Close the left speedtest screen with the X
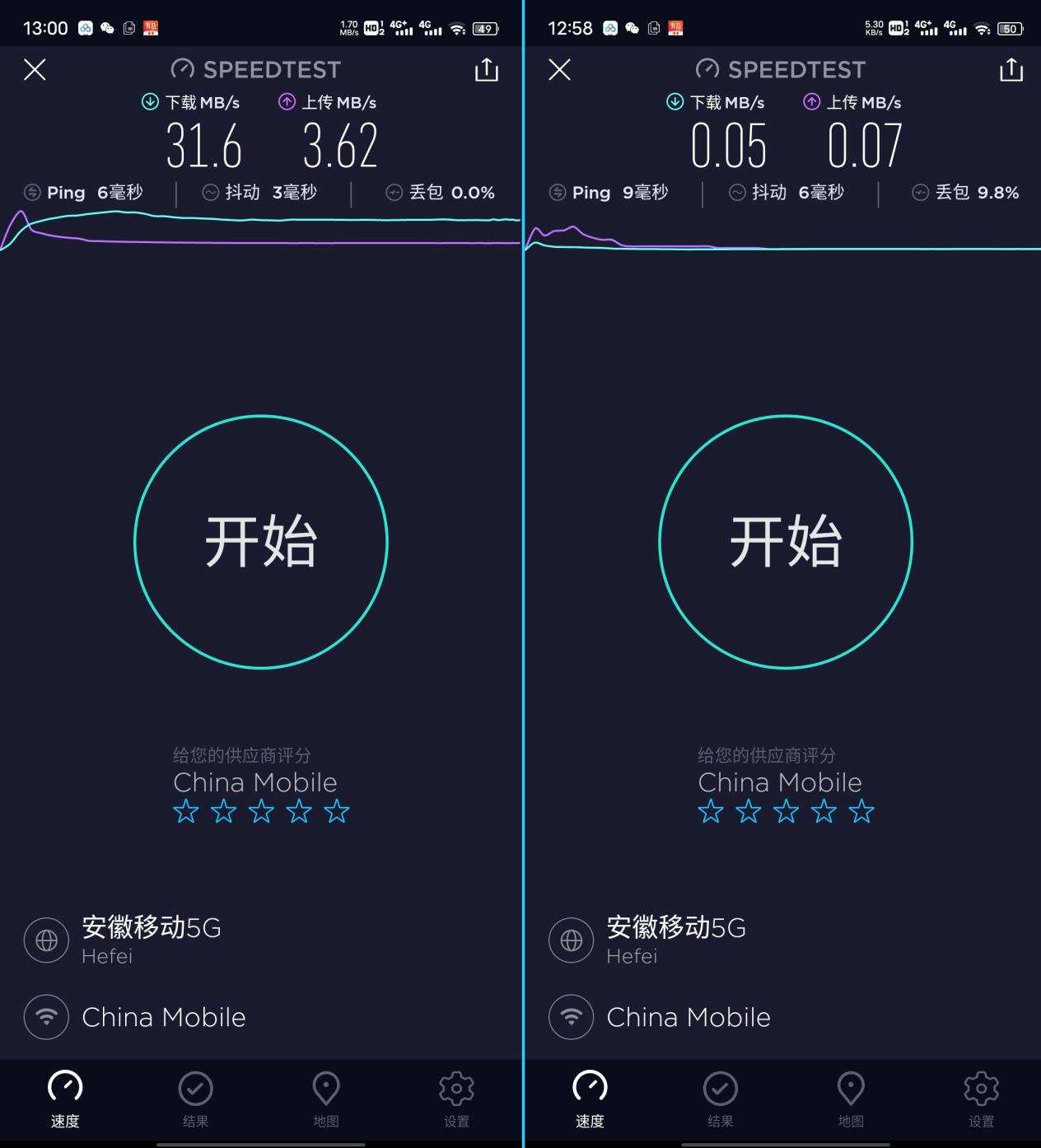 (35, 70)
